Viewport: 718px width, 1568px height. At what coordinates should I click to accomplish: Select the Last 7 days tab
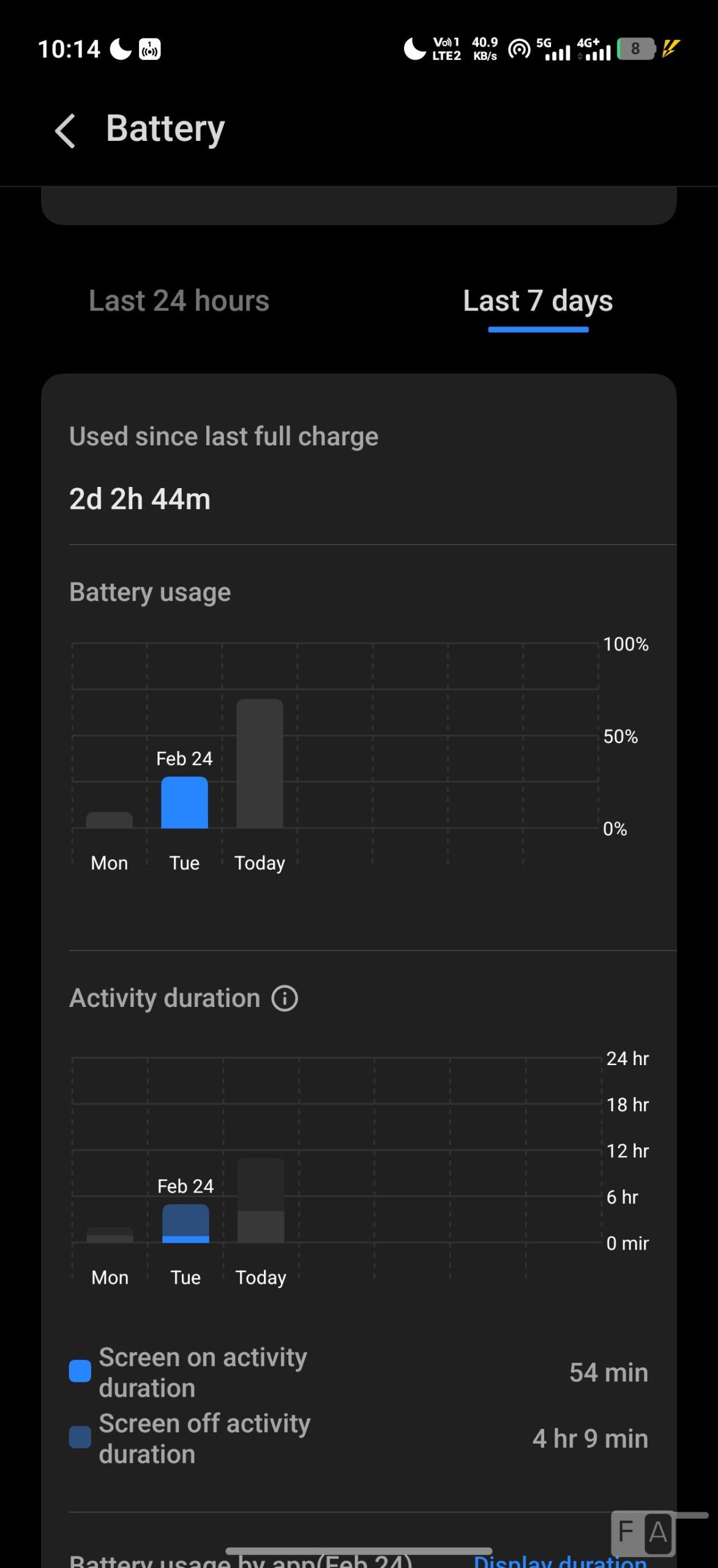click(x=537, y=301)
